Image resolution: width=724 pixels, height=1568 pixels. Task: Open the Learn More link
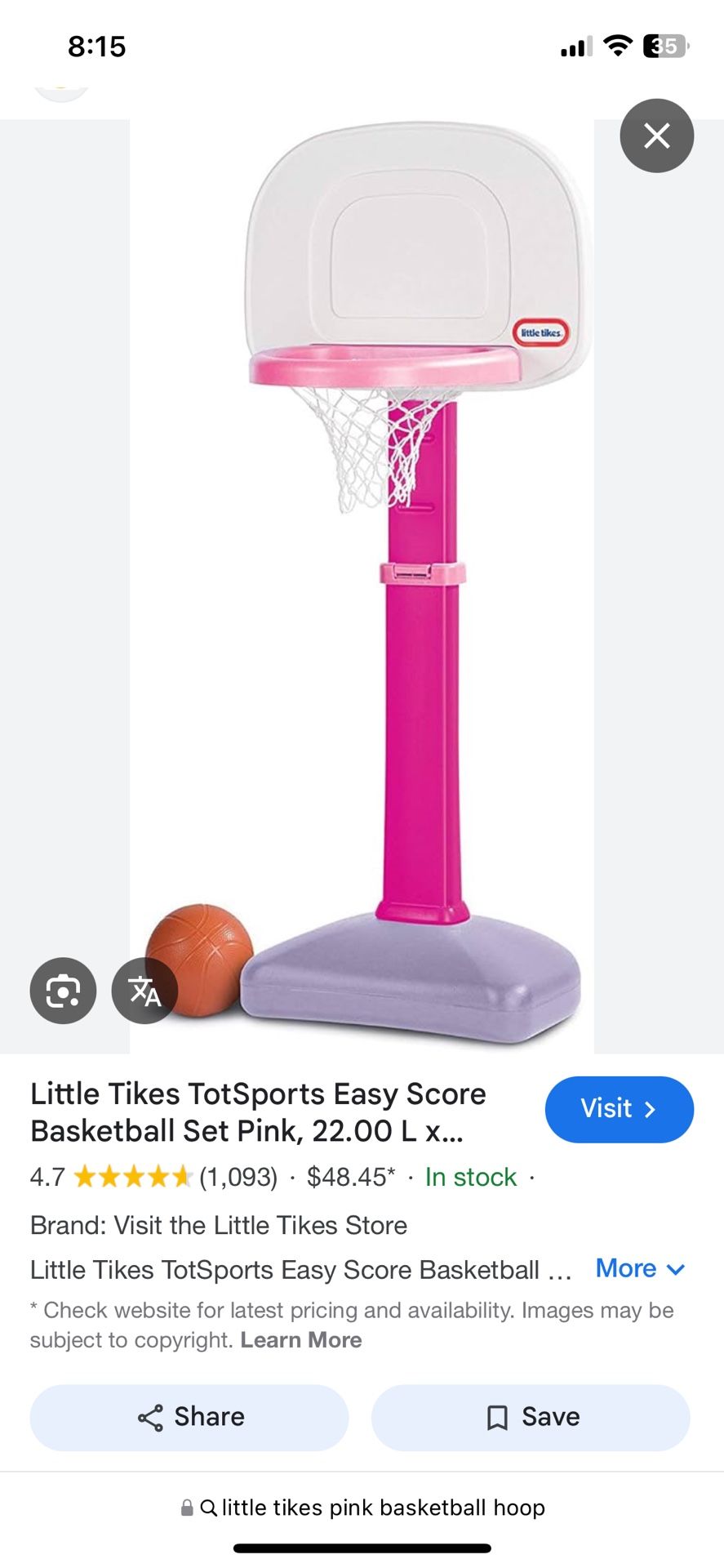(x=300, y=1340)
